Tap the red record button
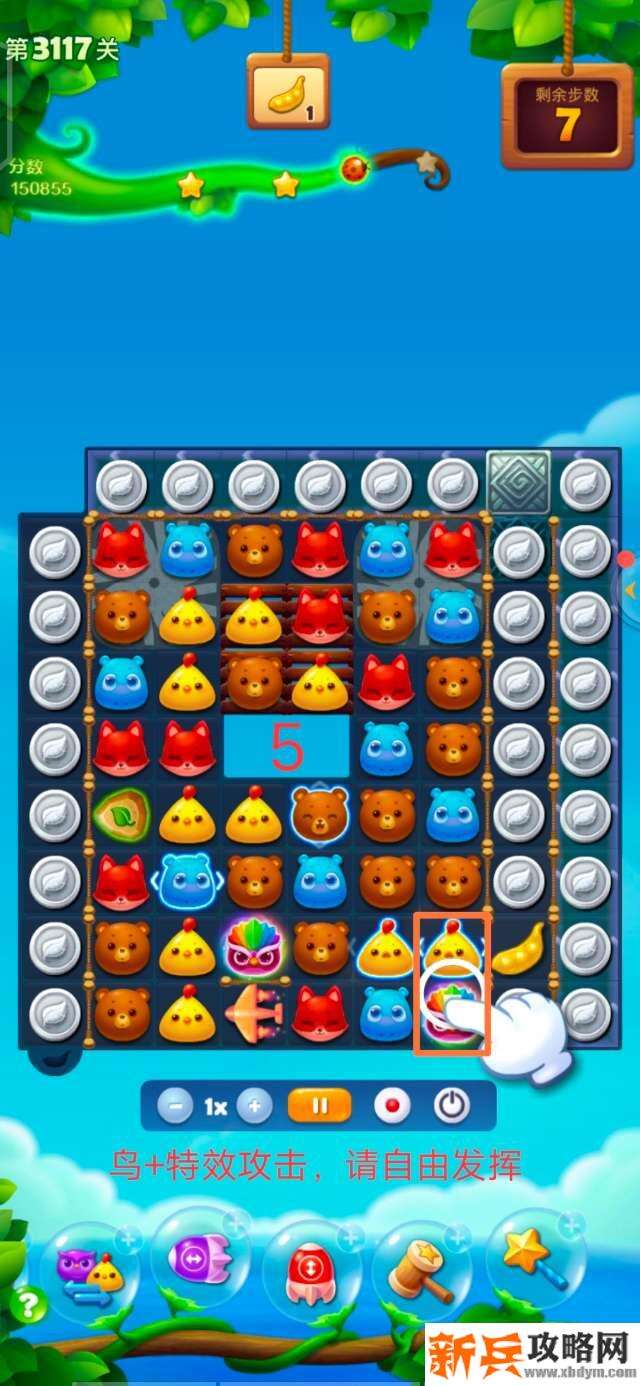 pos(392,1106)
